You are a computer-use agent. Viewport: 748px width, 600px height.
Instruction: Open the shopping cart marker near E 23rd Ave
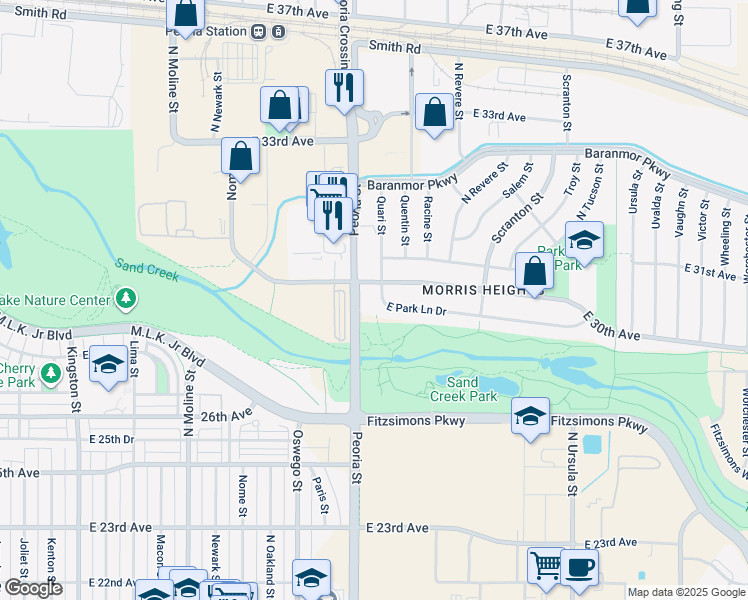(546, 566)
